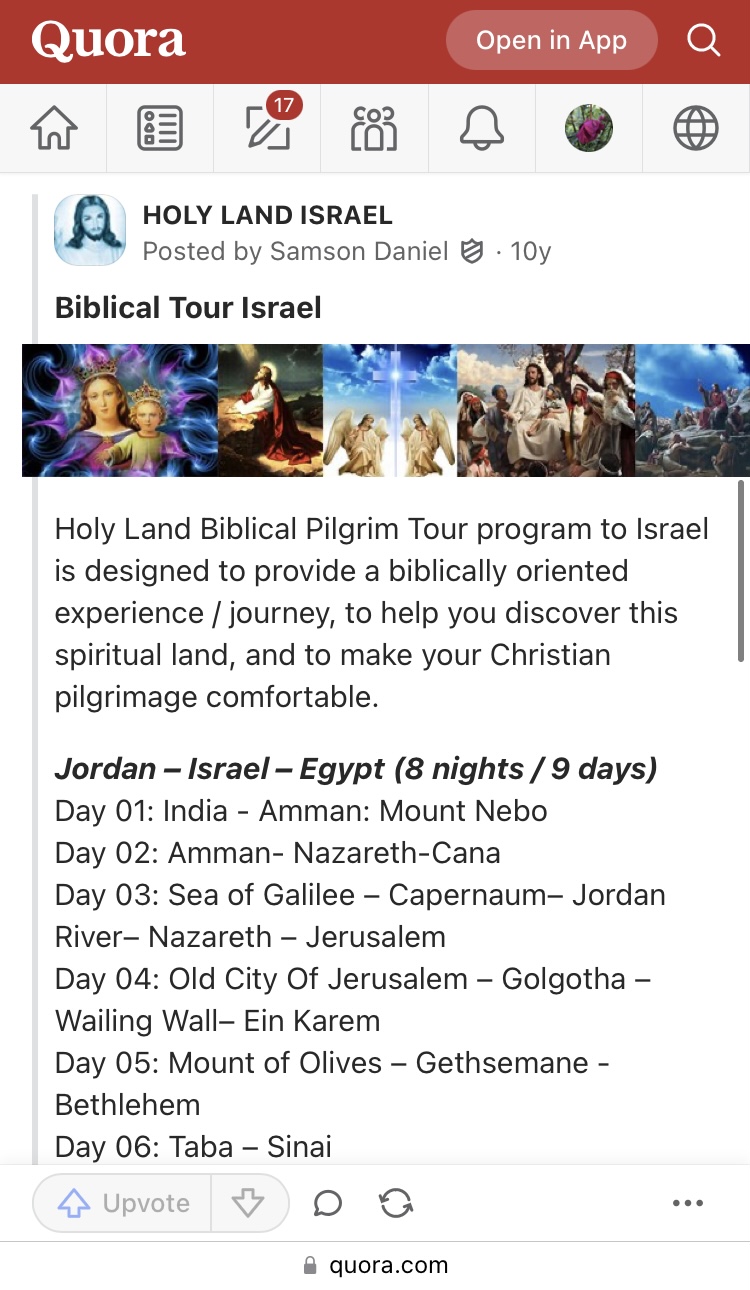Viewport: 750px width, 1290px height.
Task: Open the answer tab with 17 badge
Action: (267, 129)
